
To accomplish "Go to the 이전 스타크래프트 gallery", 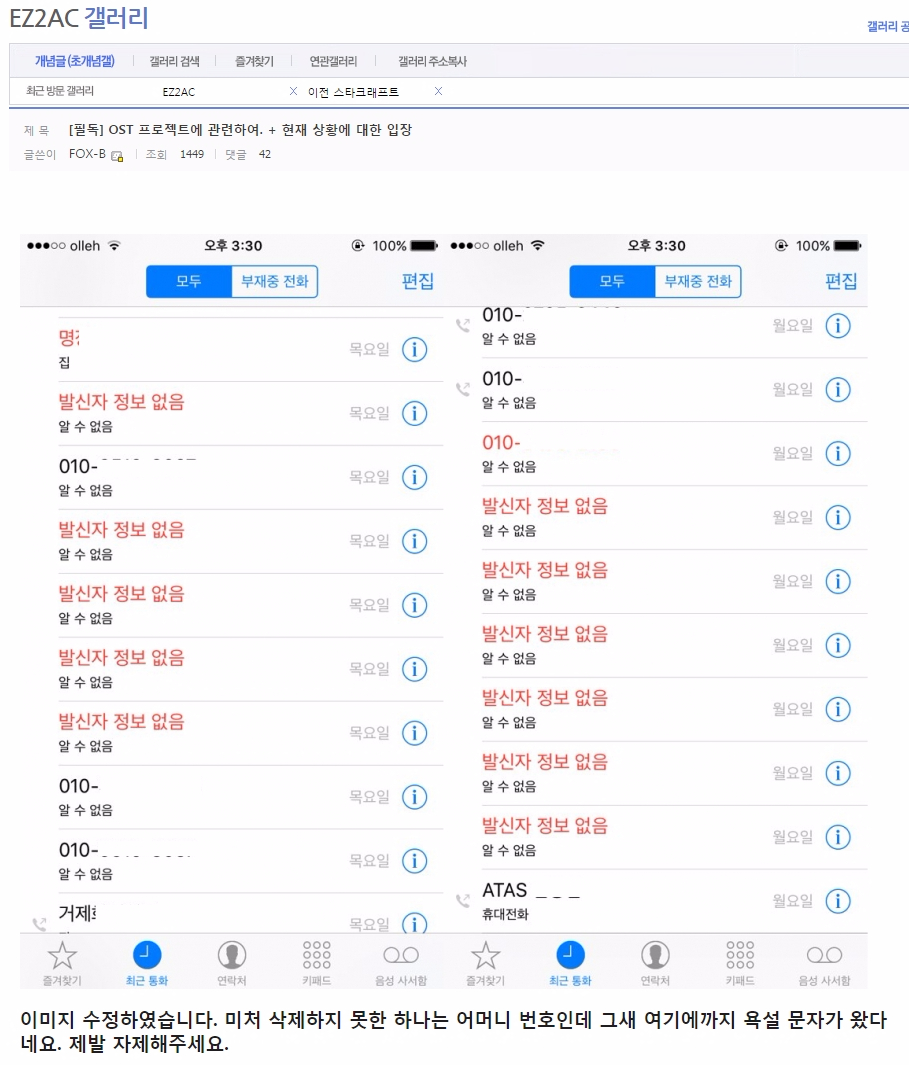I will (353, 91).
